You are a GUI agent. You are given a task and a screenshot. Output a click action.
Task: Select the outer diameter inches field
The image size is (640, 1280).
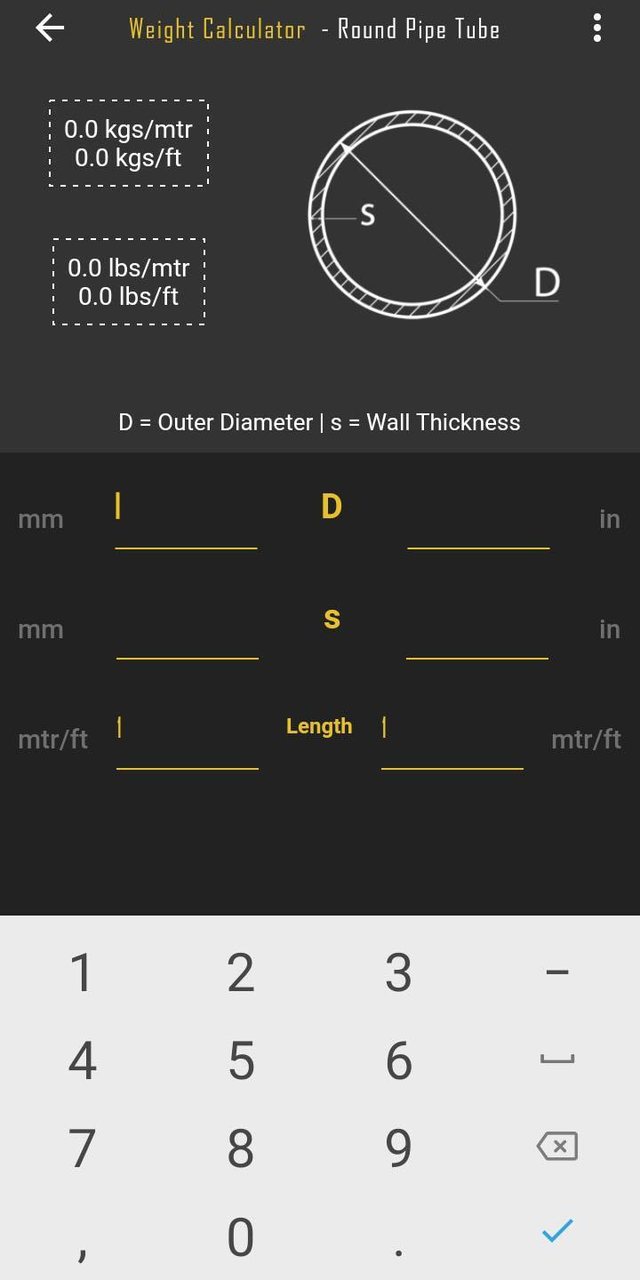[478, 522]
